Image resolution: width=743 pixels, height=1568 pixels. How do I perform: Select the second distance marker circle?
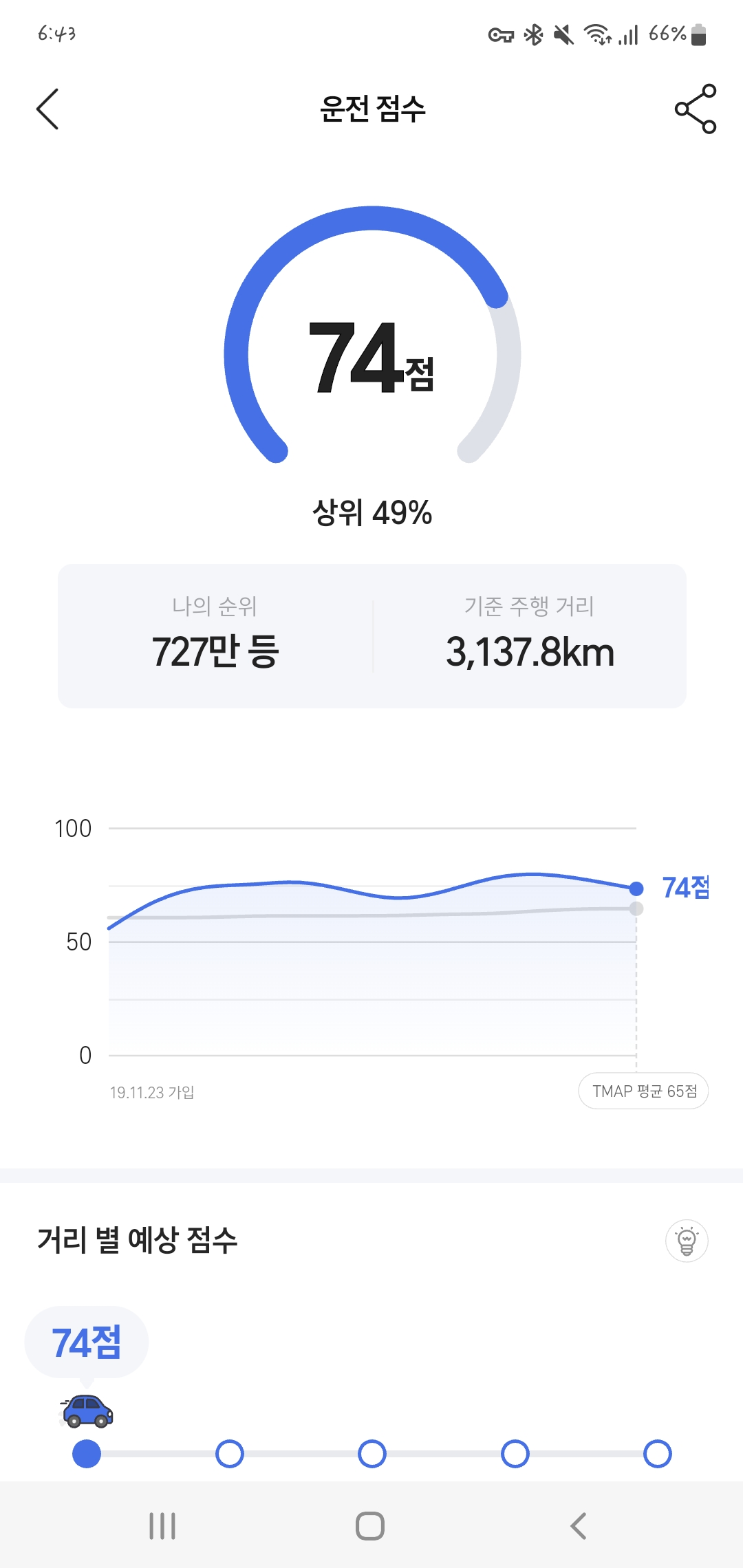pos(230,1454)
